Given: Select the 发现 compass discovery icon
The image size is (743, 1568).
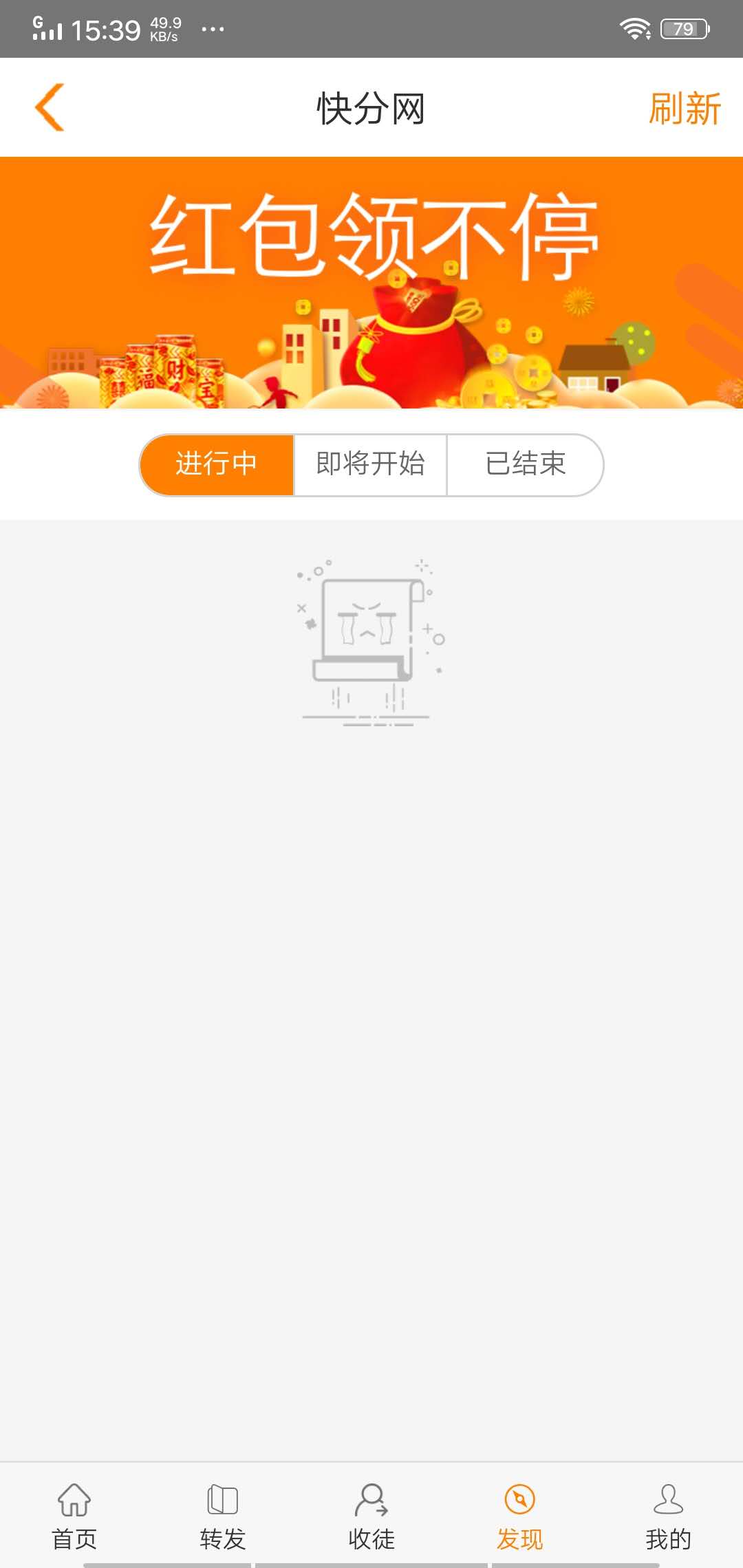Looking at the screenshot, I should [520, 1496].
